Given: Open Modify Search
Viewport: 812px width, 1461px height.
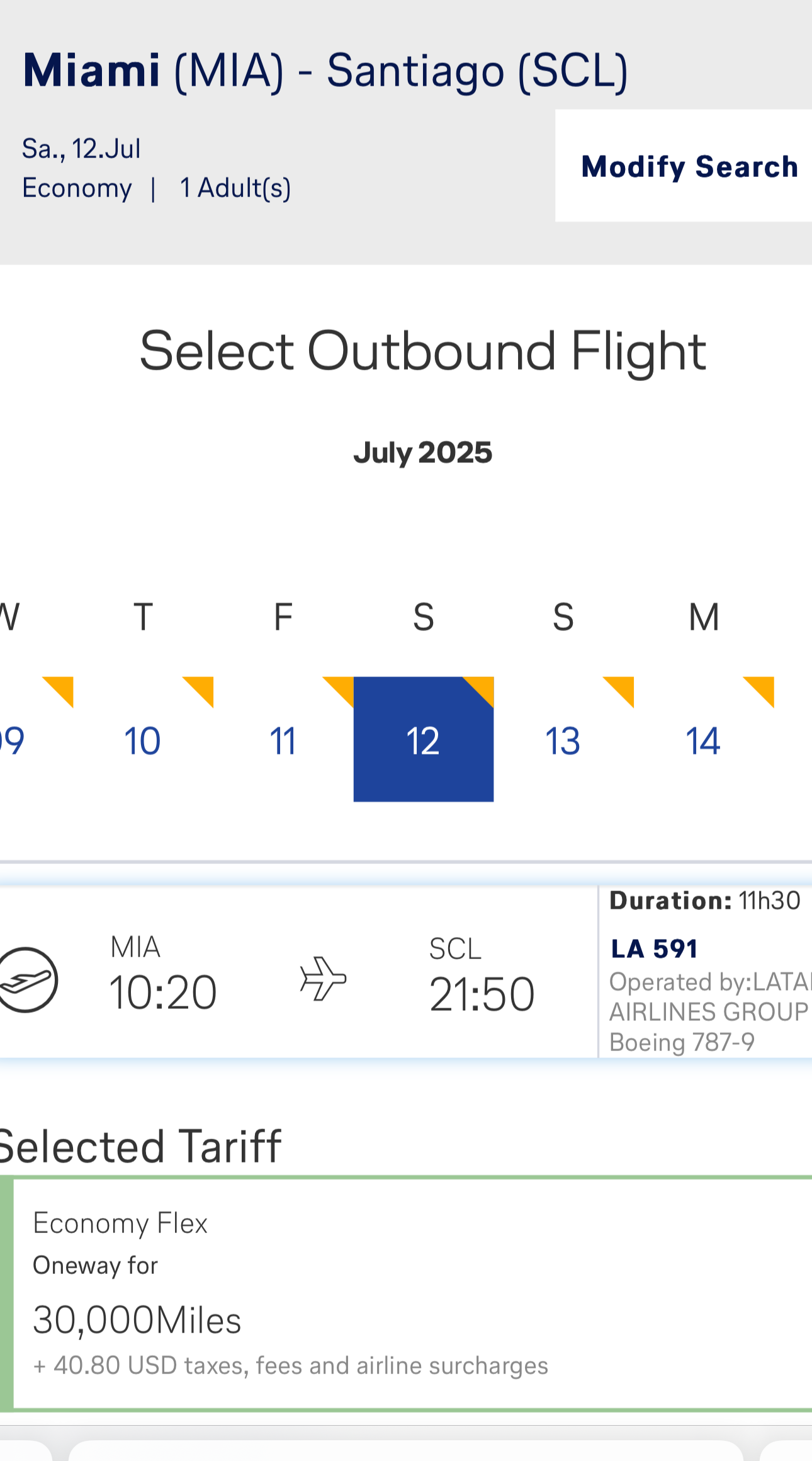Looking at the screenshot, I should tap(689, 166).
